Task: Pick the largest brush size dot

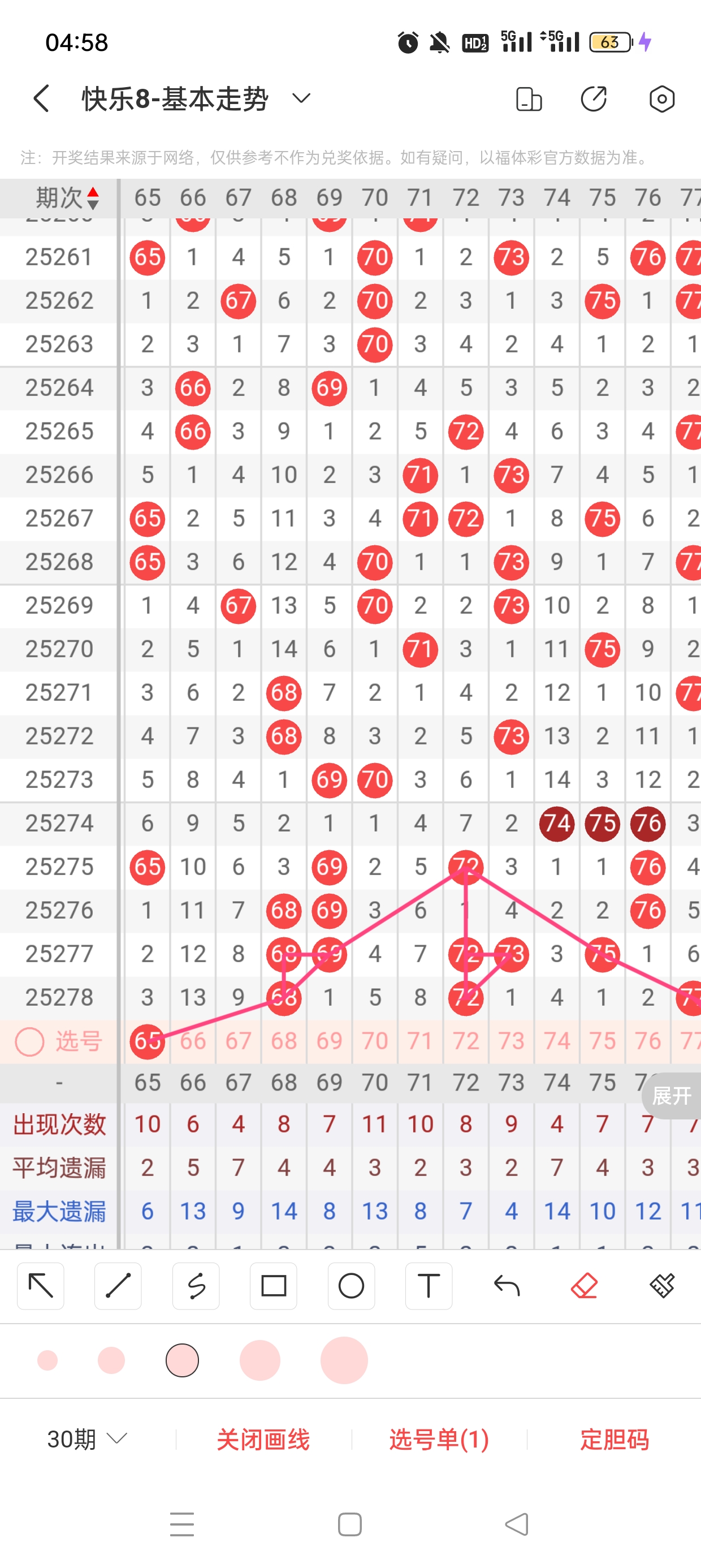Action: click(x=344, y=1360)
